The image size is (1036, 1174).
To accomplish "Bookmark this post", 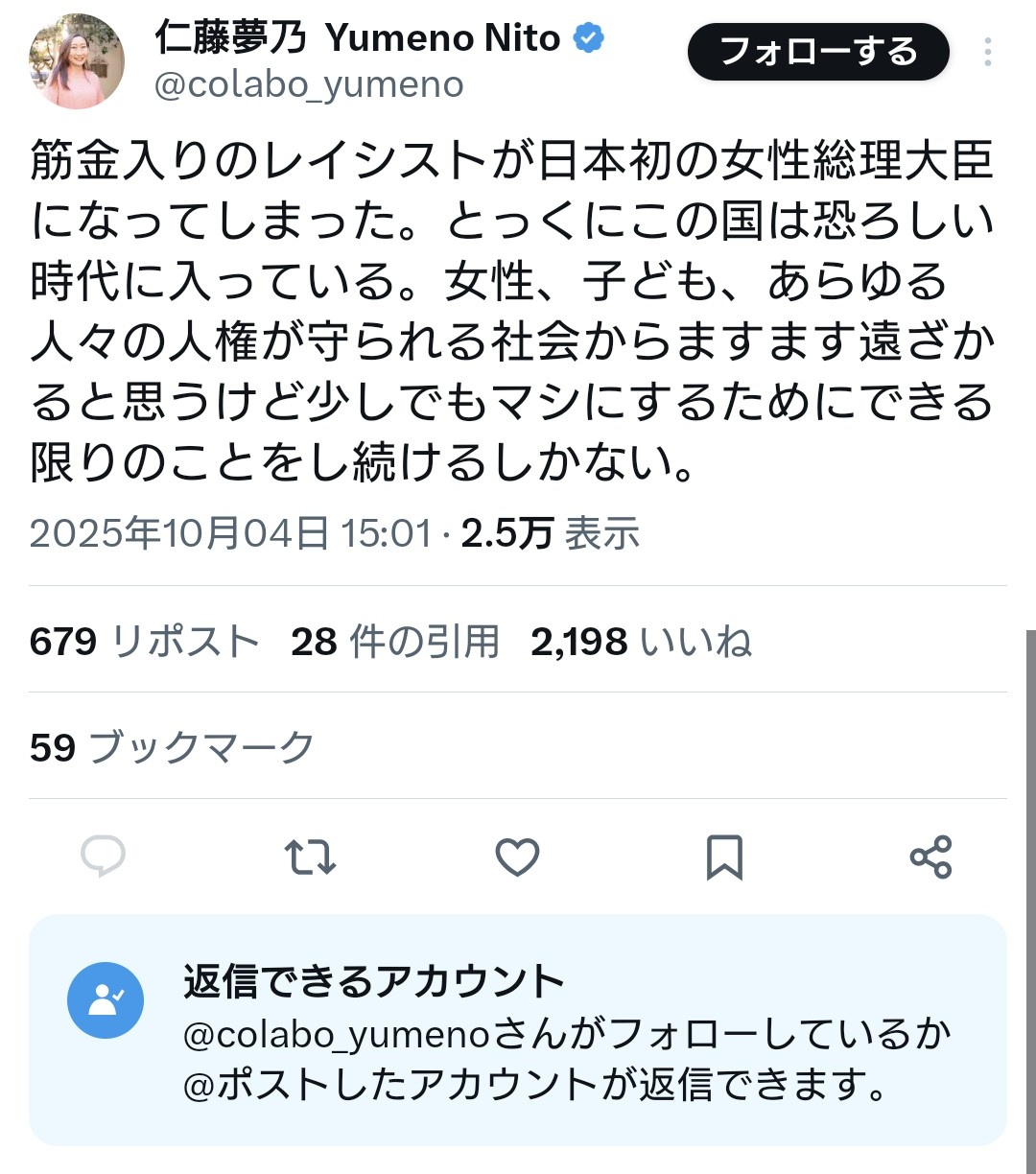I will tap(724, 857).
